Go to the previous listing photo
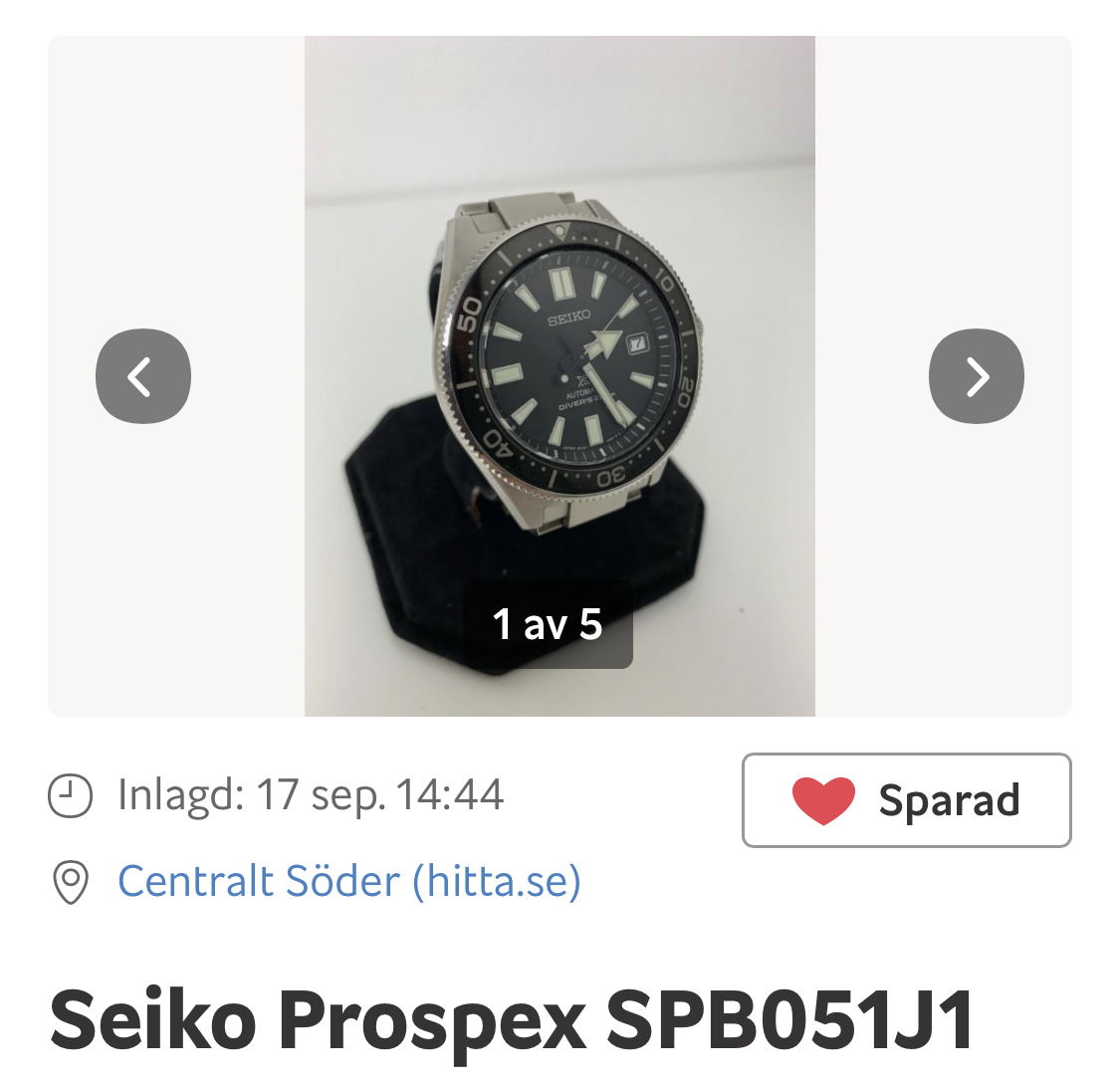Image resolution: width=1120 pixels, height=1086 pixels. click(142, 376)
